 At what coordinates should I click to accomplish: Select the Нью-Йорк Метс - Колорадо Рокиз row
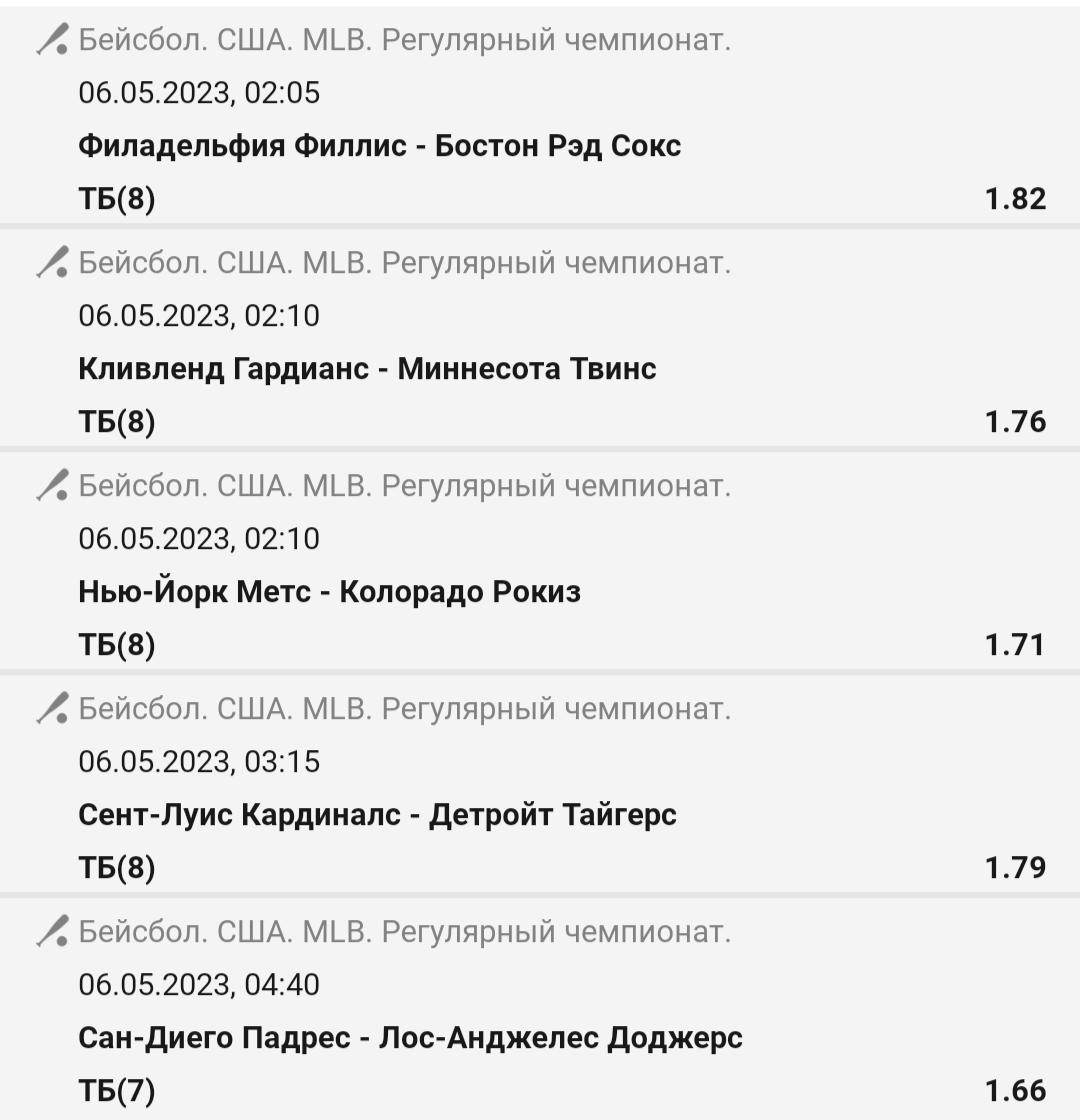[329, 592]
